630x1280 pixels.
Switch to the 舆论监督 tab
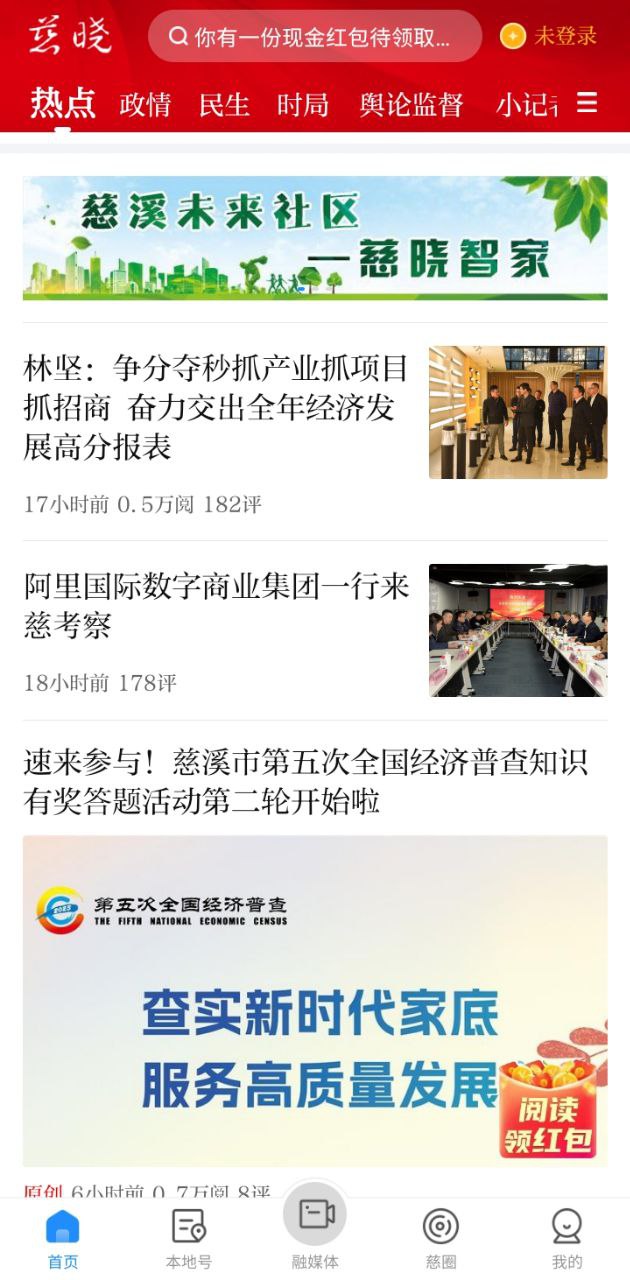[411, 104]
